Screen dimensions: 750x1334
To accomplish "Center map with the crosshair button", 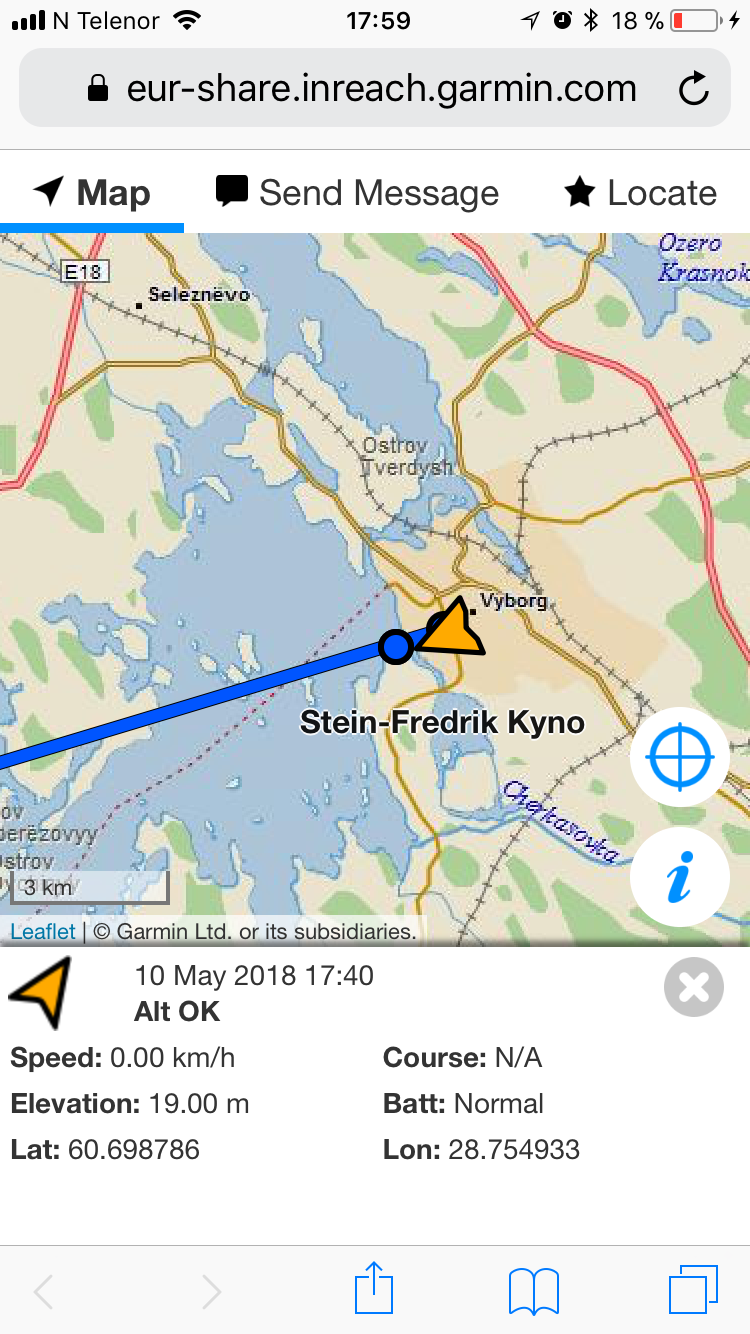I will tap(680, 758).
